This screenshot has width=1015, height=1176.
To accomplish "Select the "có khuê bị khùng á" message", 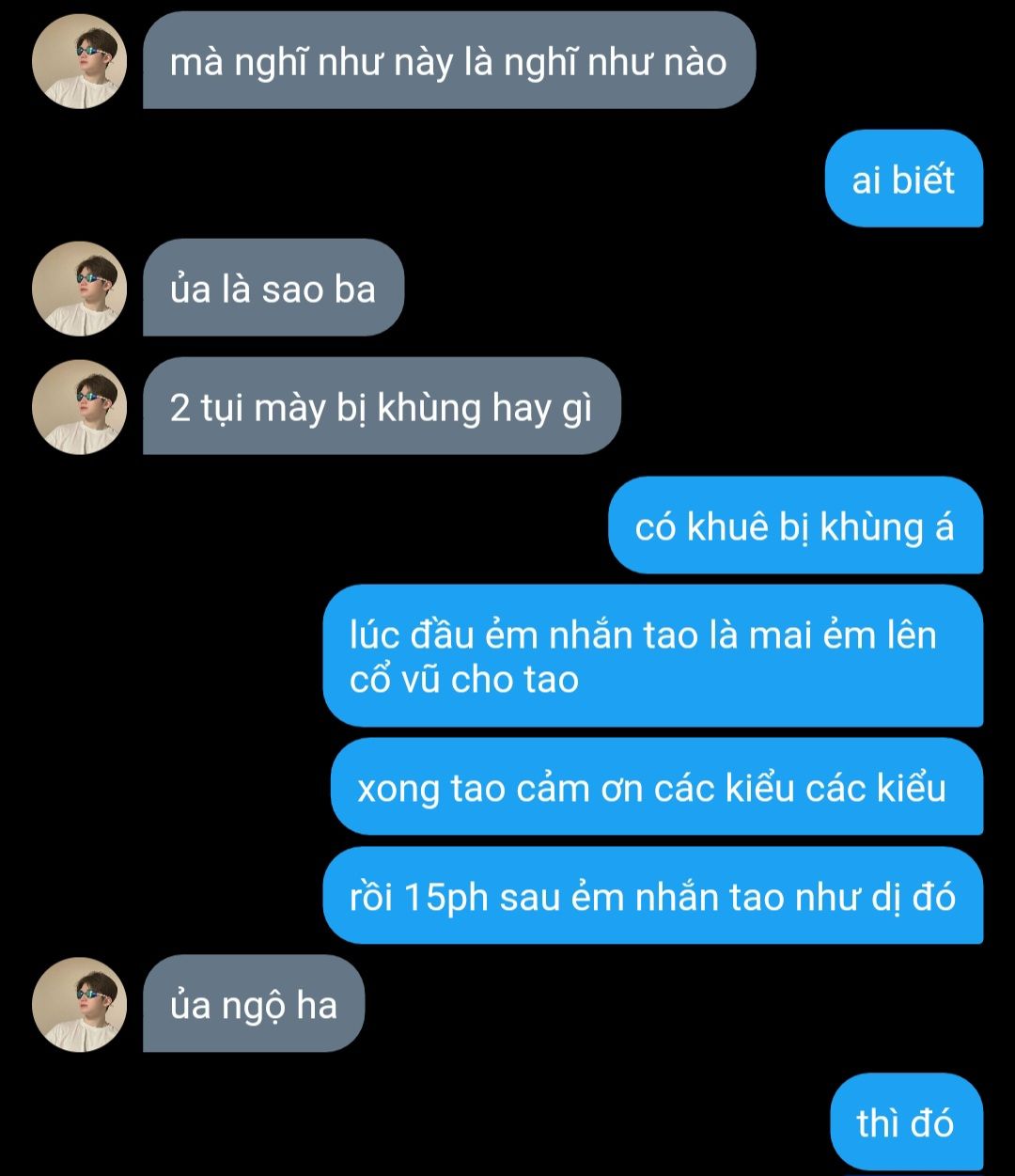I will point(794,526).
